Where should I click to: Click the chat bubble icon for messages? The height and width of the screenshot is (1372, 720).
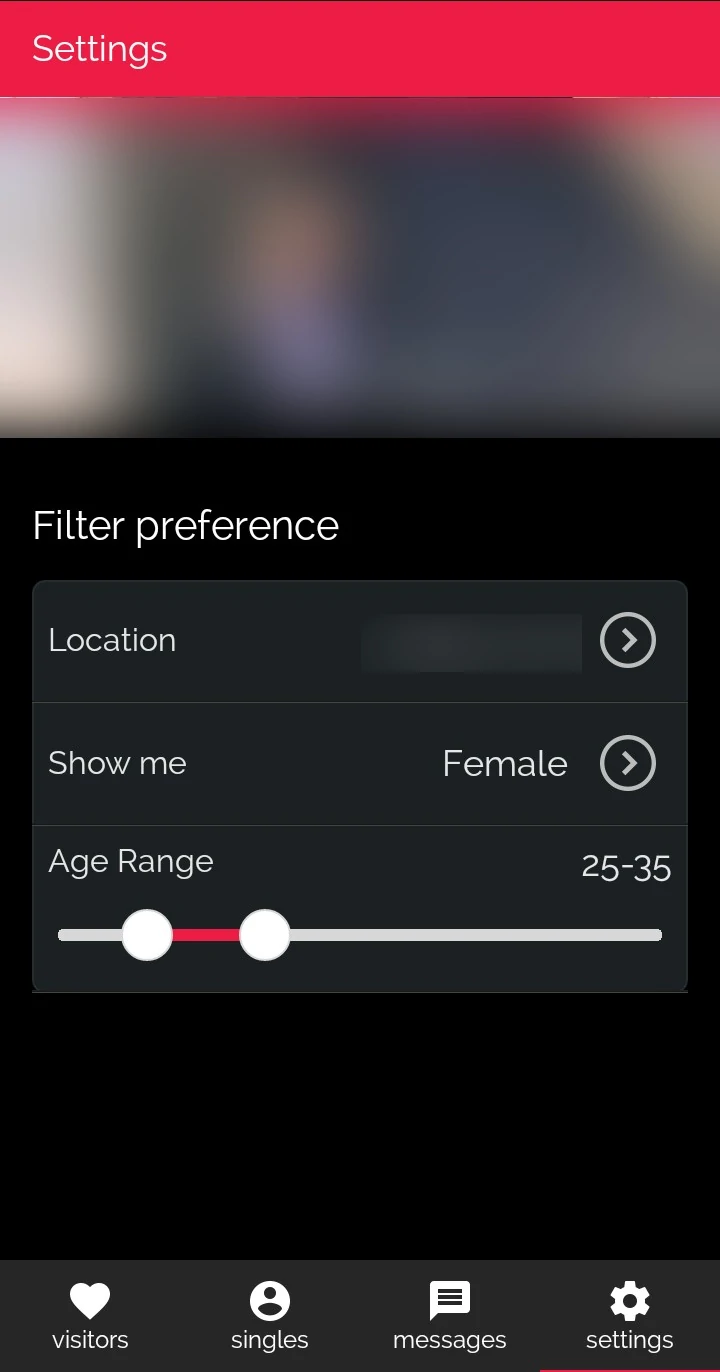coord(449,1299)
